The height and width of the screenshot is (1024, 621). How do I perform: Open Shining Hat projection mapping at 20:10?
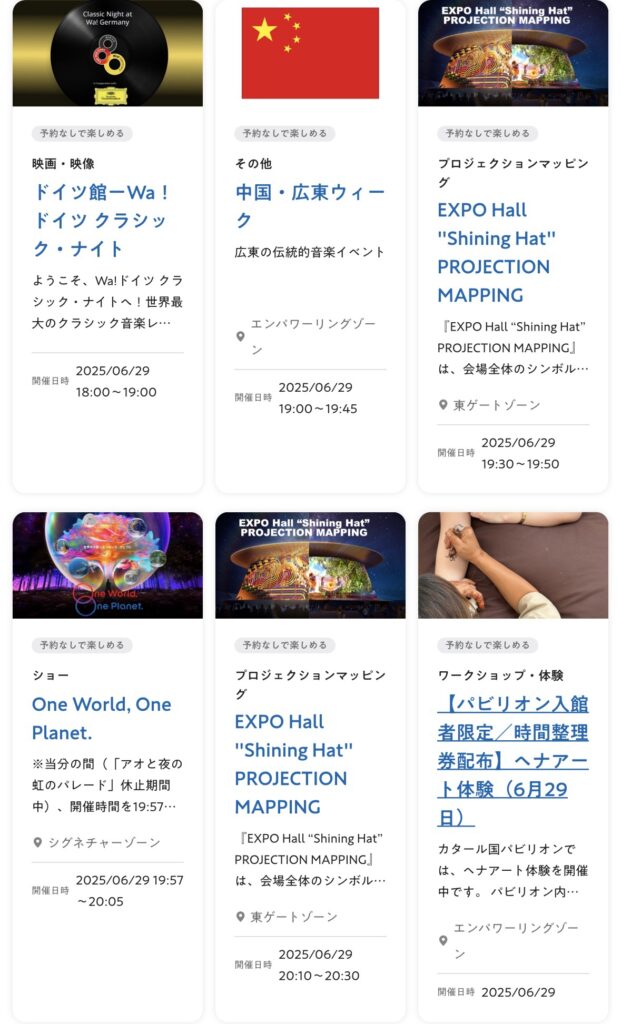click(292, 763)
